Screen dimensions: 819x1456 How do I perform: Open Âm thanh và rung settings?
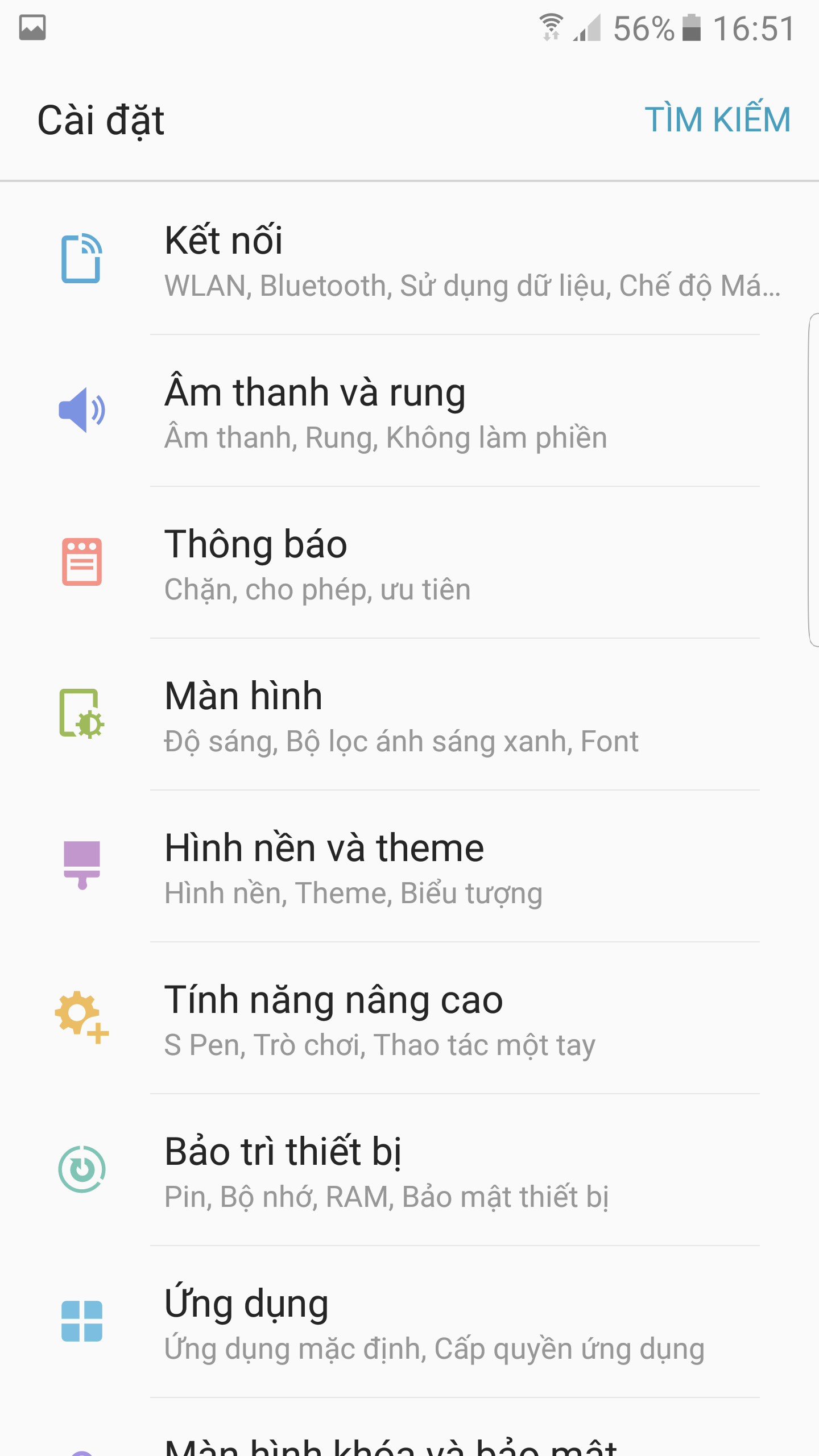point(409,411)
